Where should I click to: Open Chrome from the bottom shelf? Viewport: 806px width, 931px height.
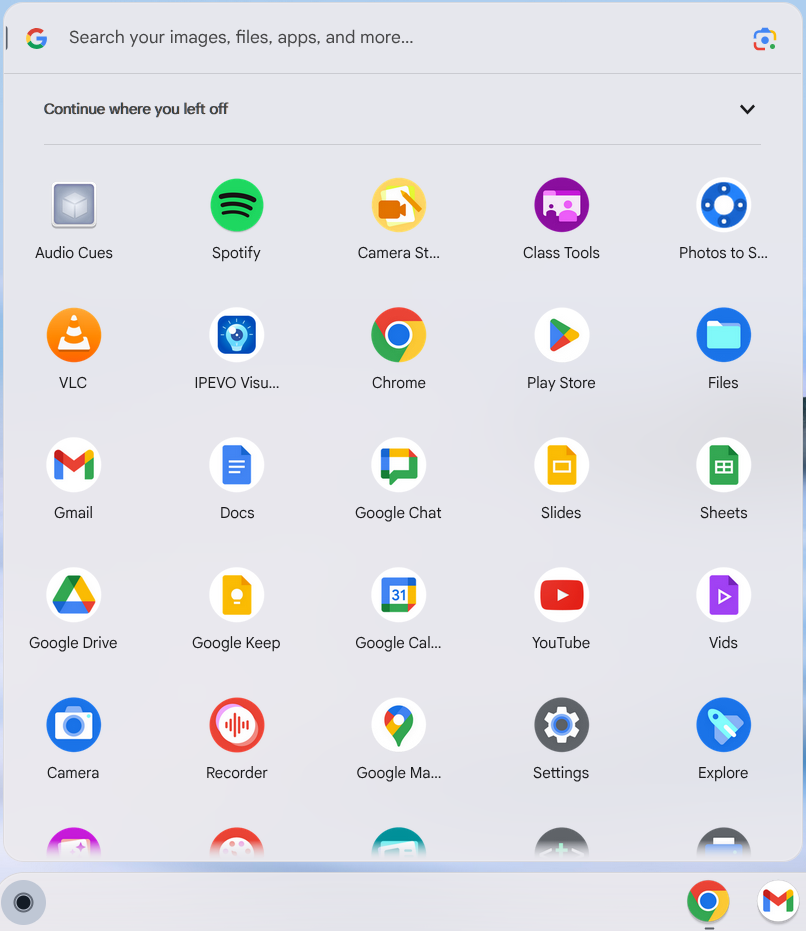708,902
